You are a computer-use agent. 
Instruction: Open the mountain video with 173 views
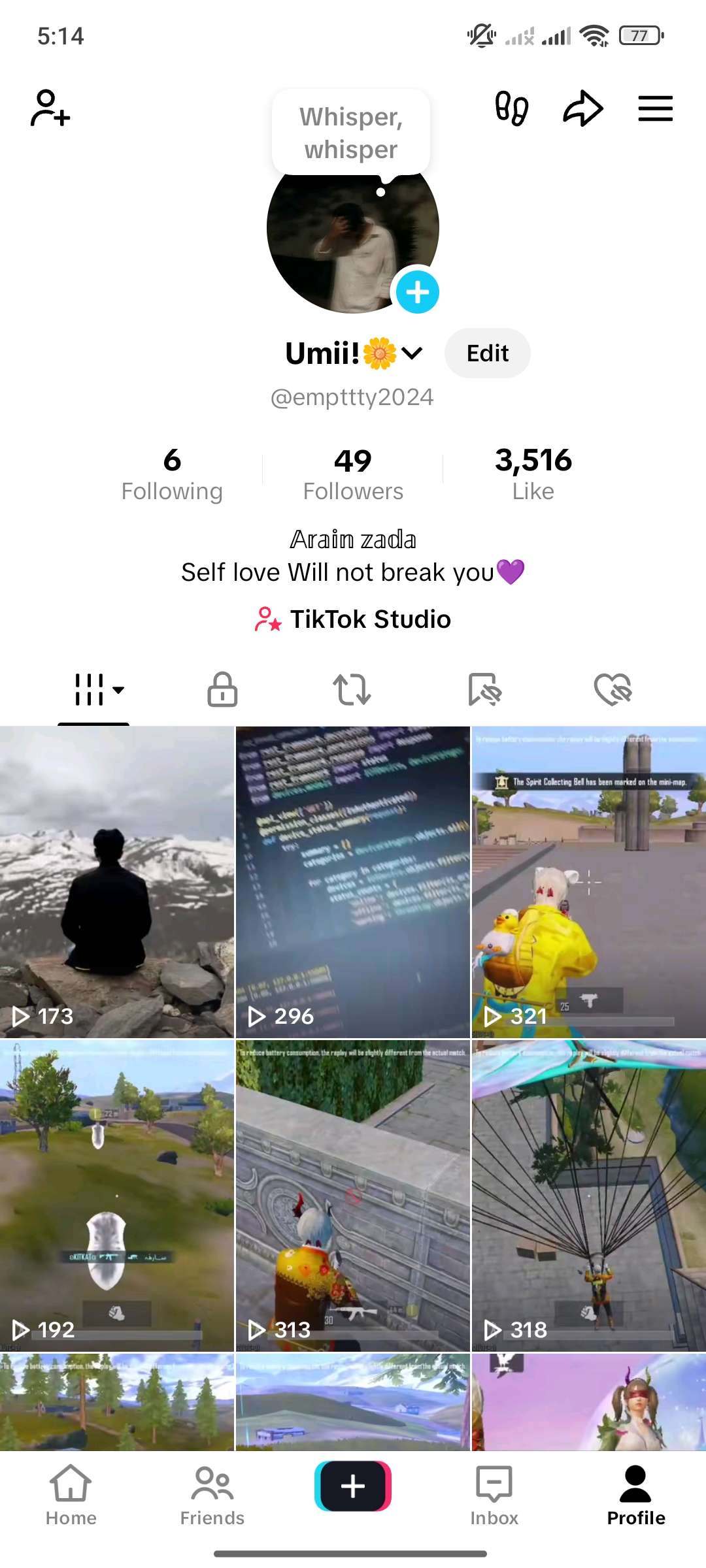[x=116, y=882]
